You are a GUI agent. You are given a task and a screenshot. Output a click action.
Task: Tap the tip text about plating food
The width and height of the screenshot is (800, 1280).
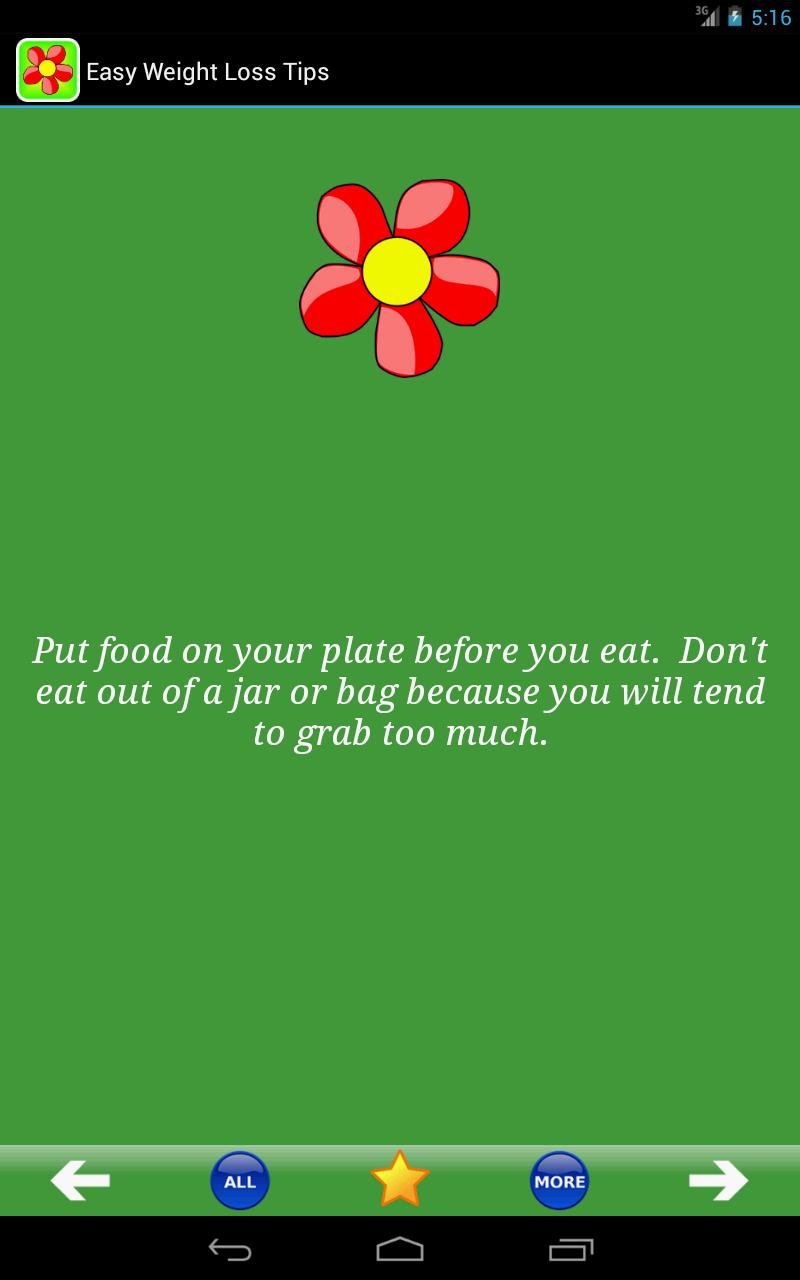pyautogui.click(x=400, y=688)
